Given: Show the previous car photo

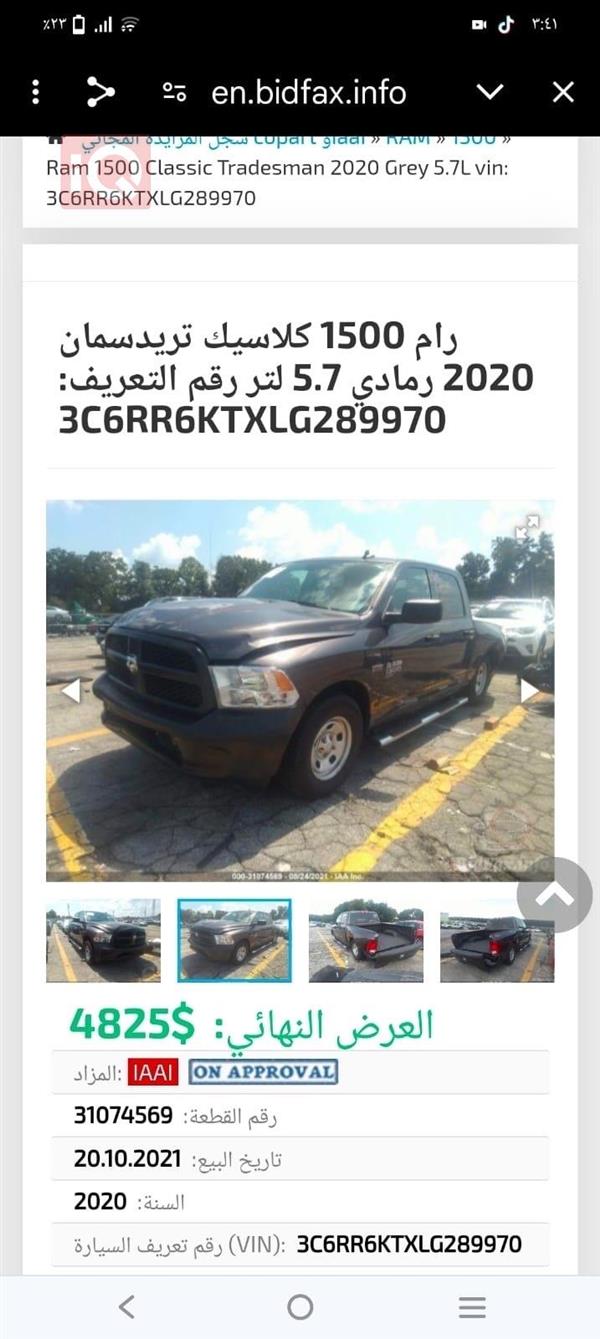Looking at the screenshot, I should (71, 690).
